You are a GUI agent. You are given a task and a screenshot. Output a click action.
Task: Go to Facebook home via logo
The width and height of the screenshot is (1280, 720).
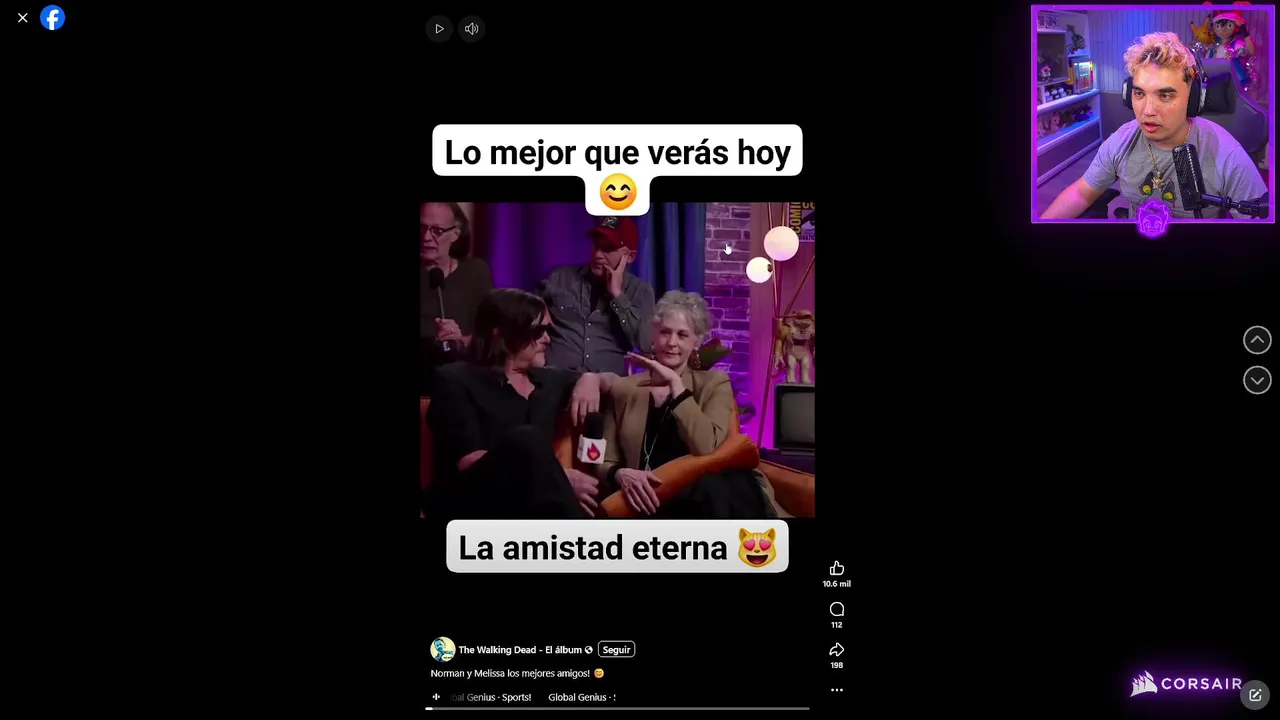(53, 18)
